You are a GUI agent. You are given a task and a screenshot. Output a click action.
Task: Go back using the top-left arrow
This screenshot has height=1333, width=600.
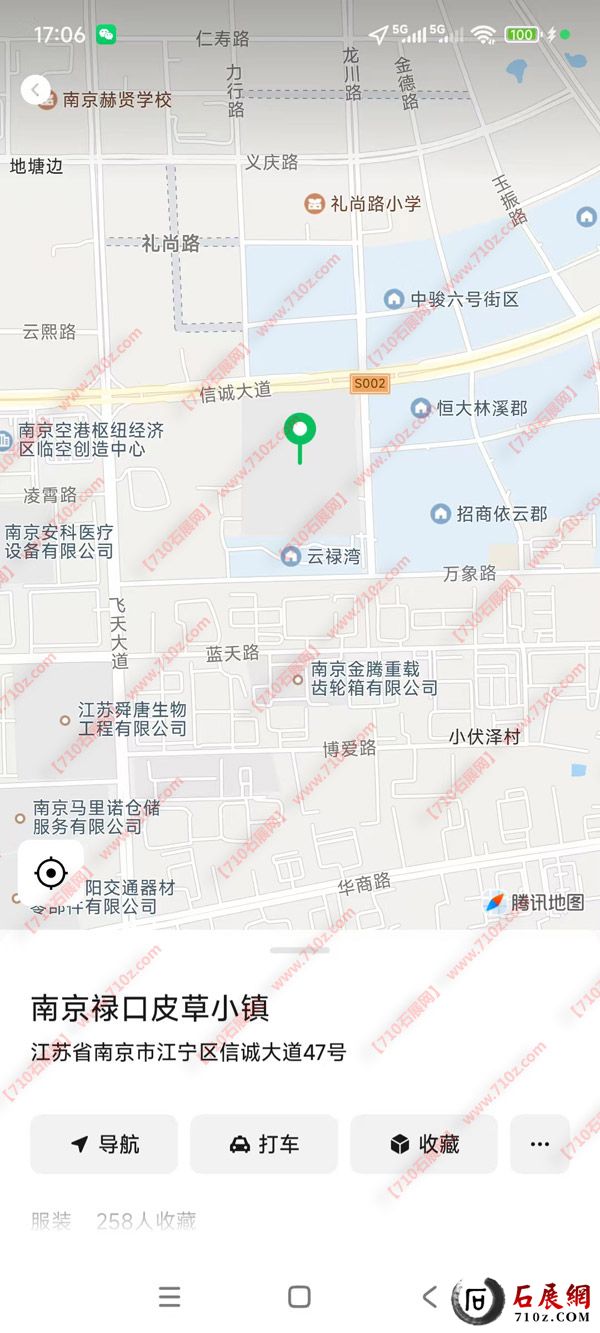(36, 90)
